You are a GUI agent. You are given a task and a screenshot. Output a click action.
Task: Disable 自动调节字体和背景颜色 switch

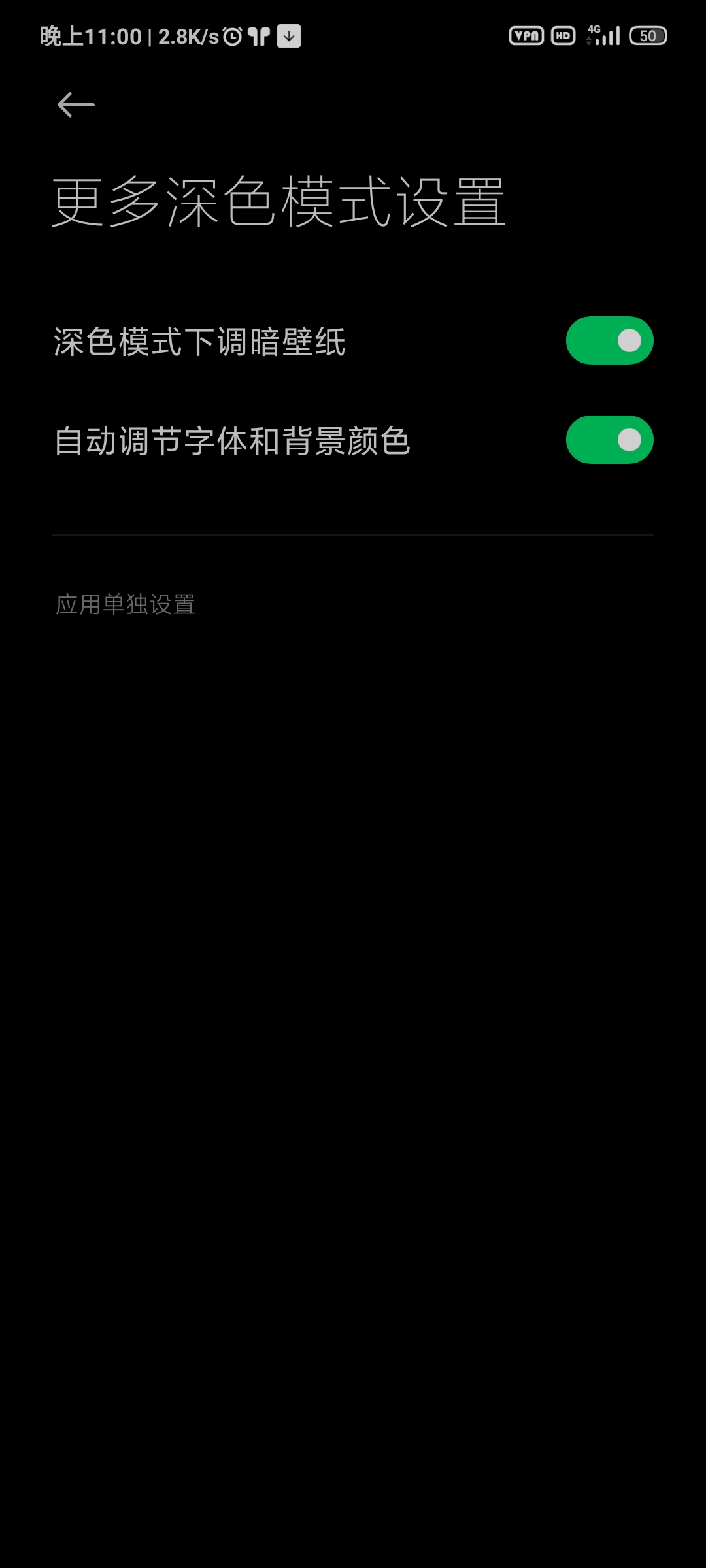[x=609, y=440]
